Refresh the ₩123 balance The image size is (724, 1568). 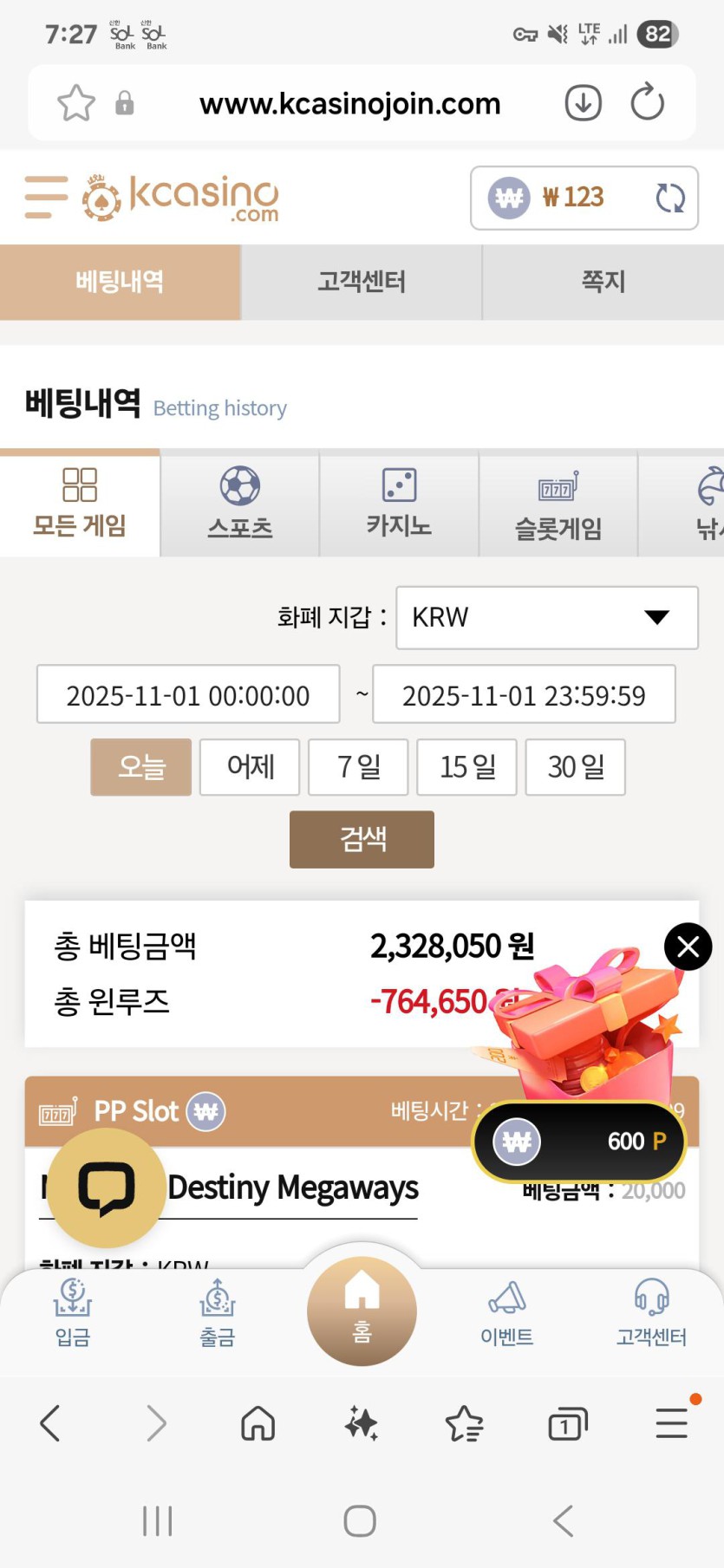669,198
